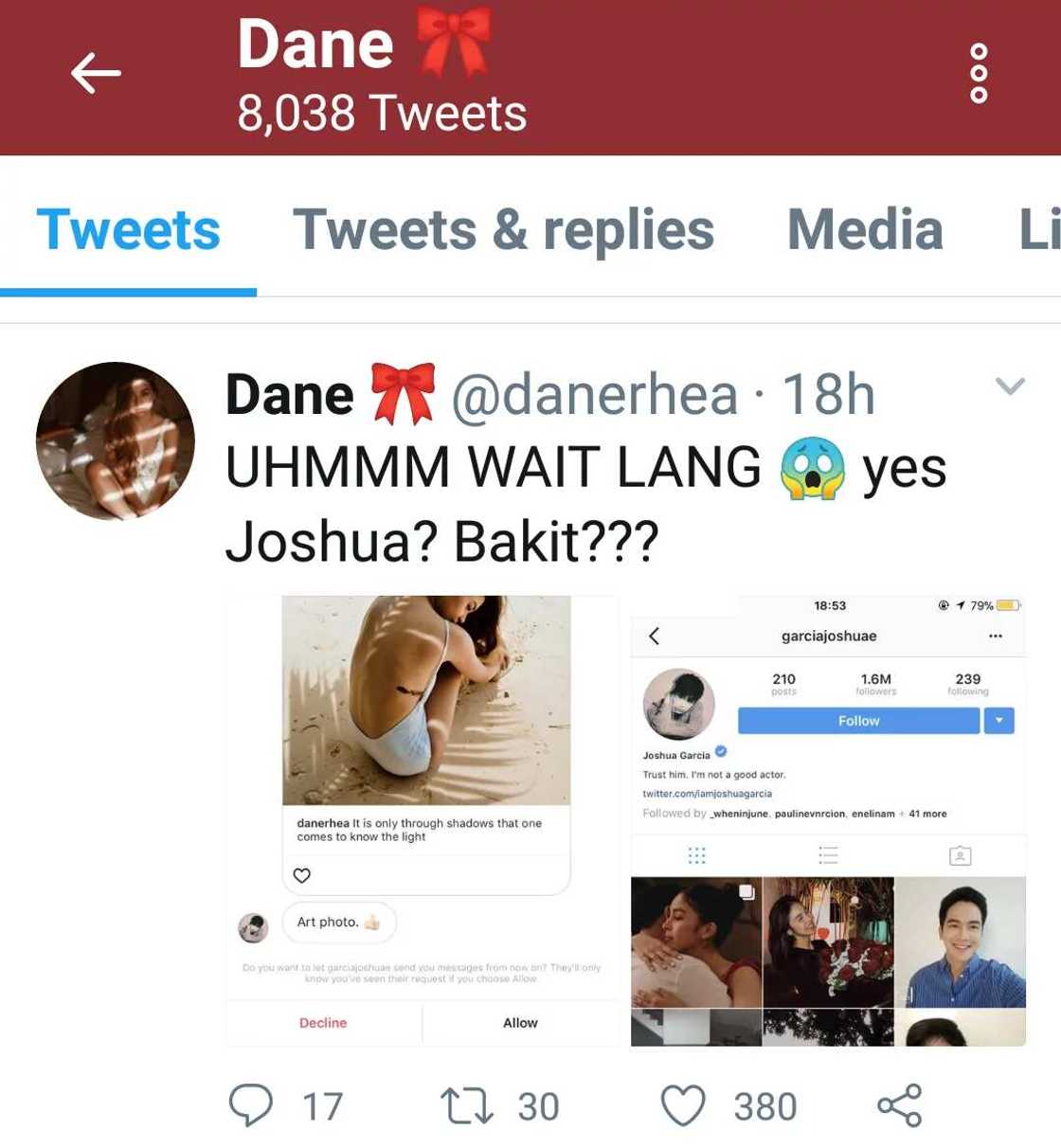The width and height of the screenshot is (1061, 1148).
Task: Switch to Tweets & replies tab
Action: 503,230
